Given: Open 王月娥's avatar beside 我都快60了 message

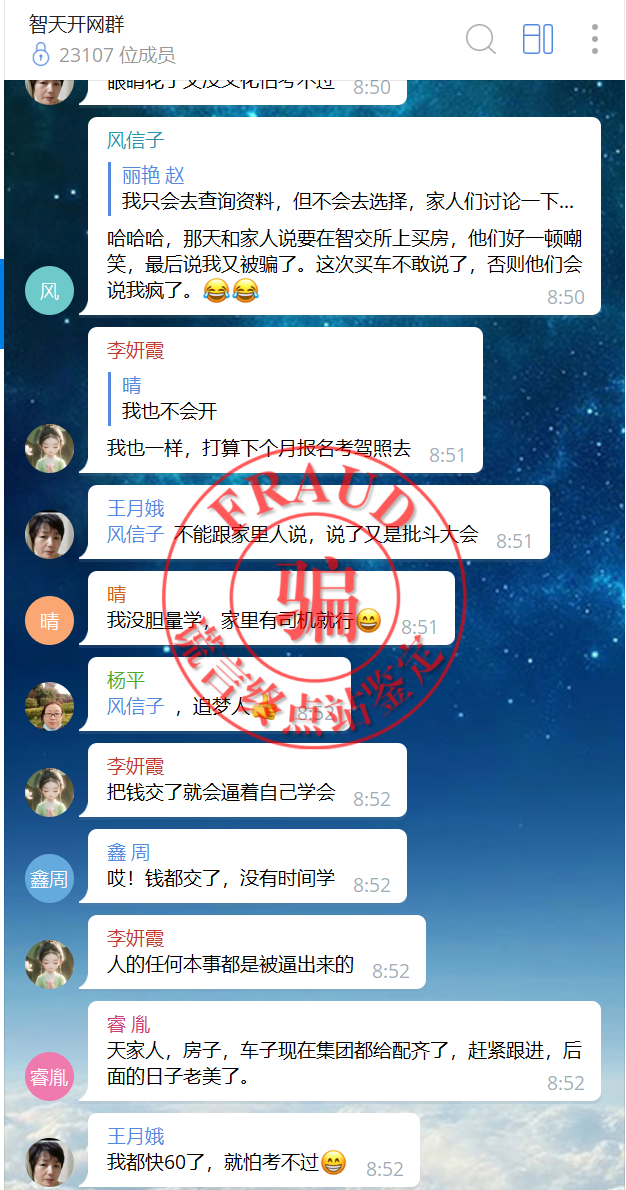Looking at the screenshot, I should pos(49,1162).
